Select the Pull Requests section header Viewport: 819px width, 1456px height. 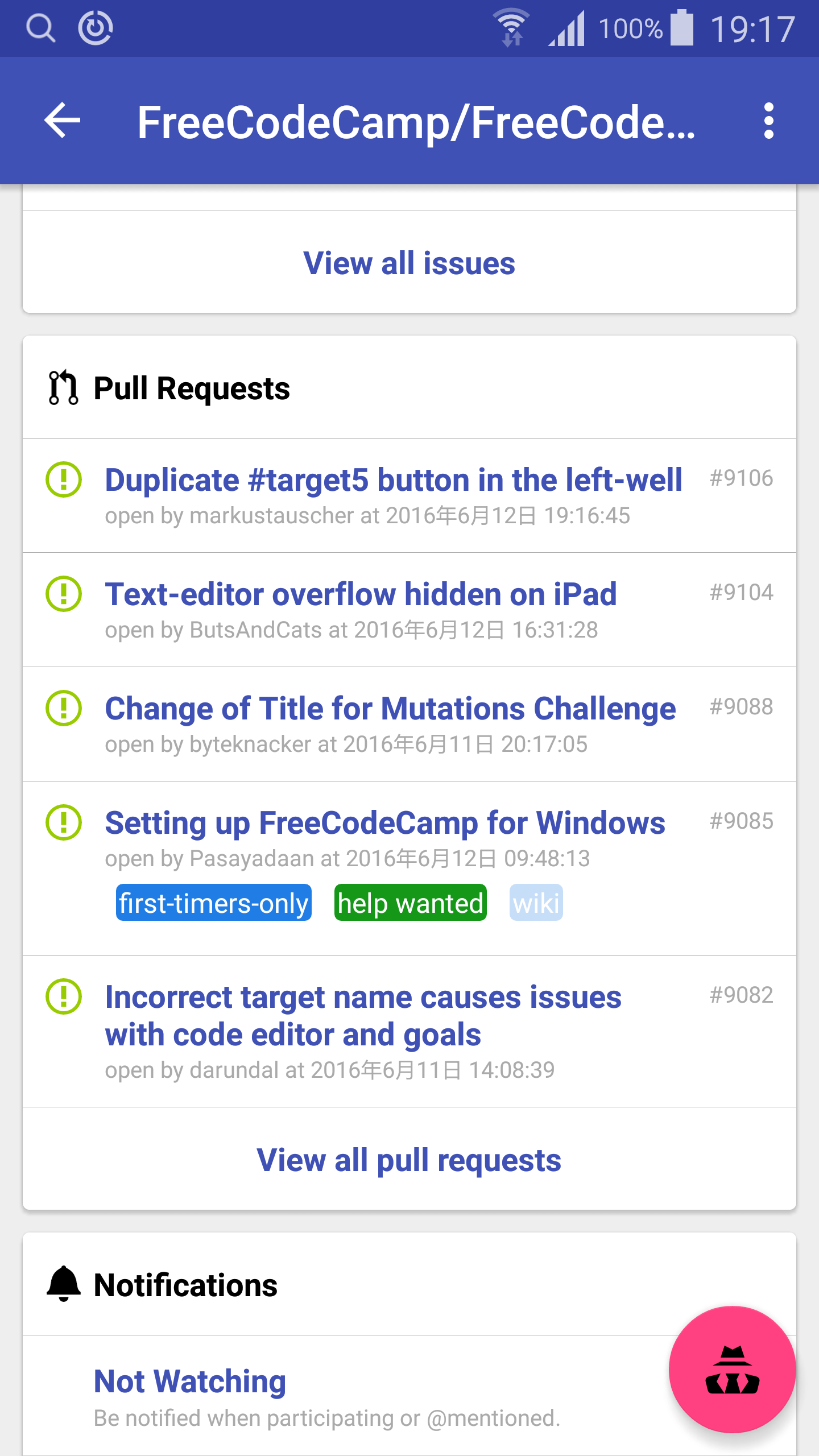(x=192, y=388)
